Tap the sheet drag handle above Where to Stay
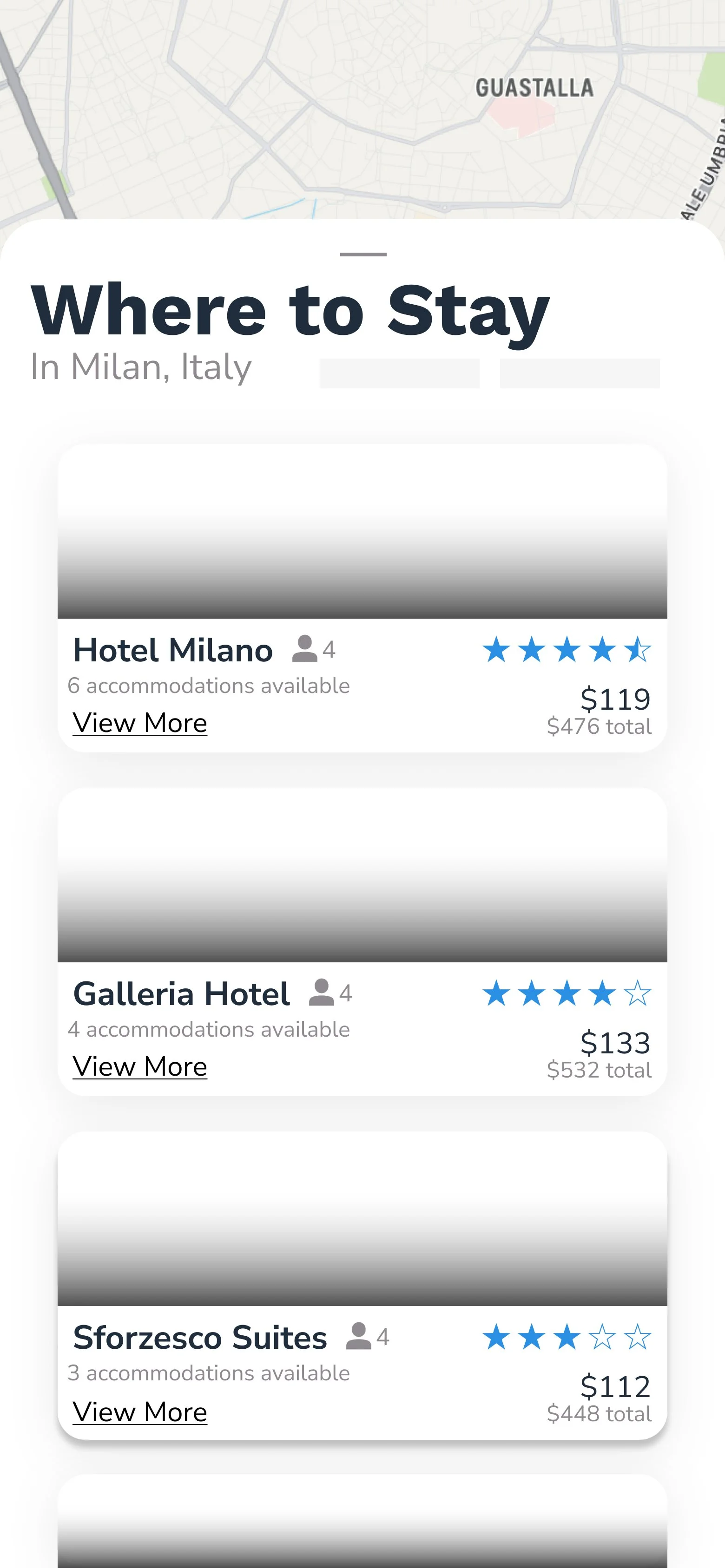Image resolution: width=725 pixels, height=1568 pixels. [x=363, y=254]
